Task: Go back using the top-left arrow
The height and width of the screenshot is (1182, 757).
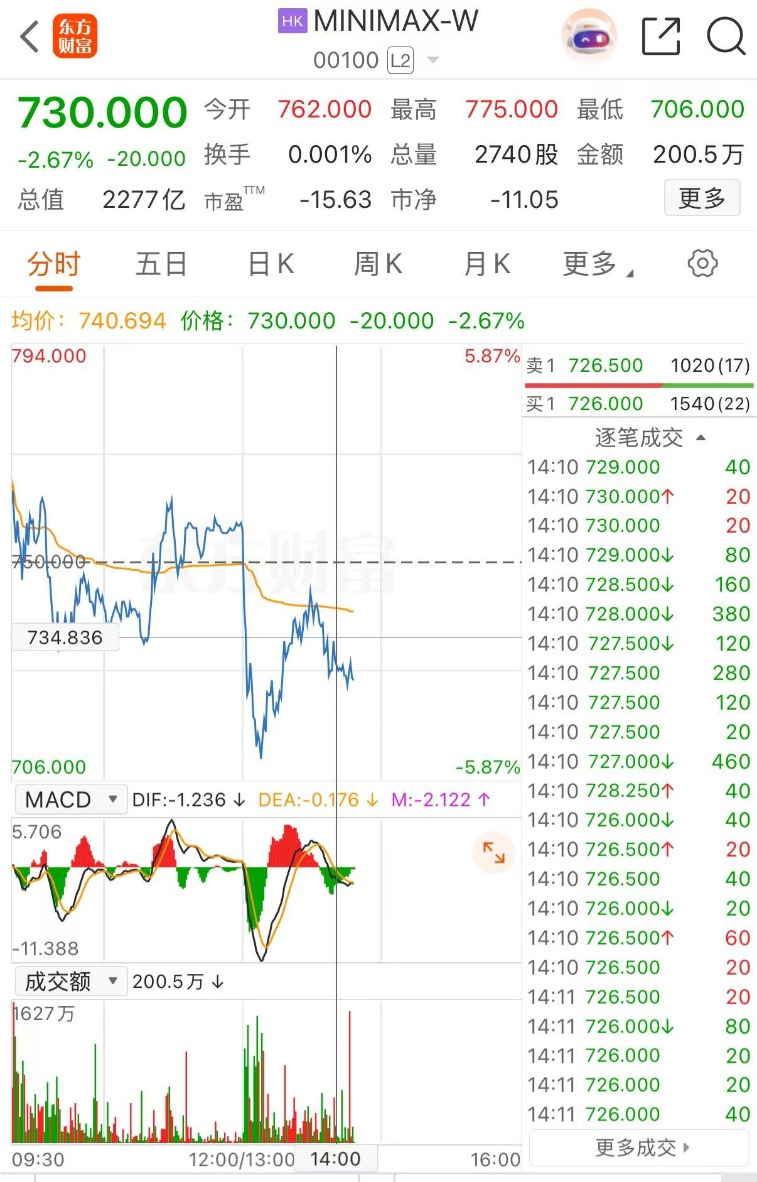Action: (x=30, y=38)
